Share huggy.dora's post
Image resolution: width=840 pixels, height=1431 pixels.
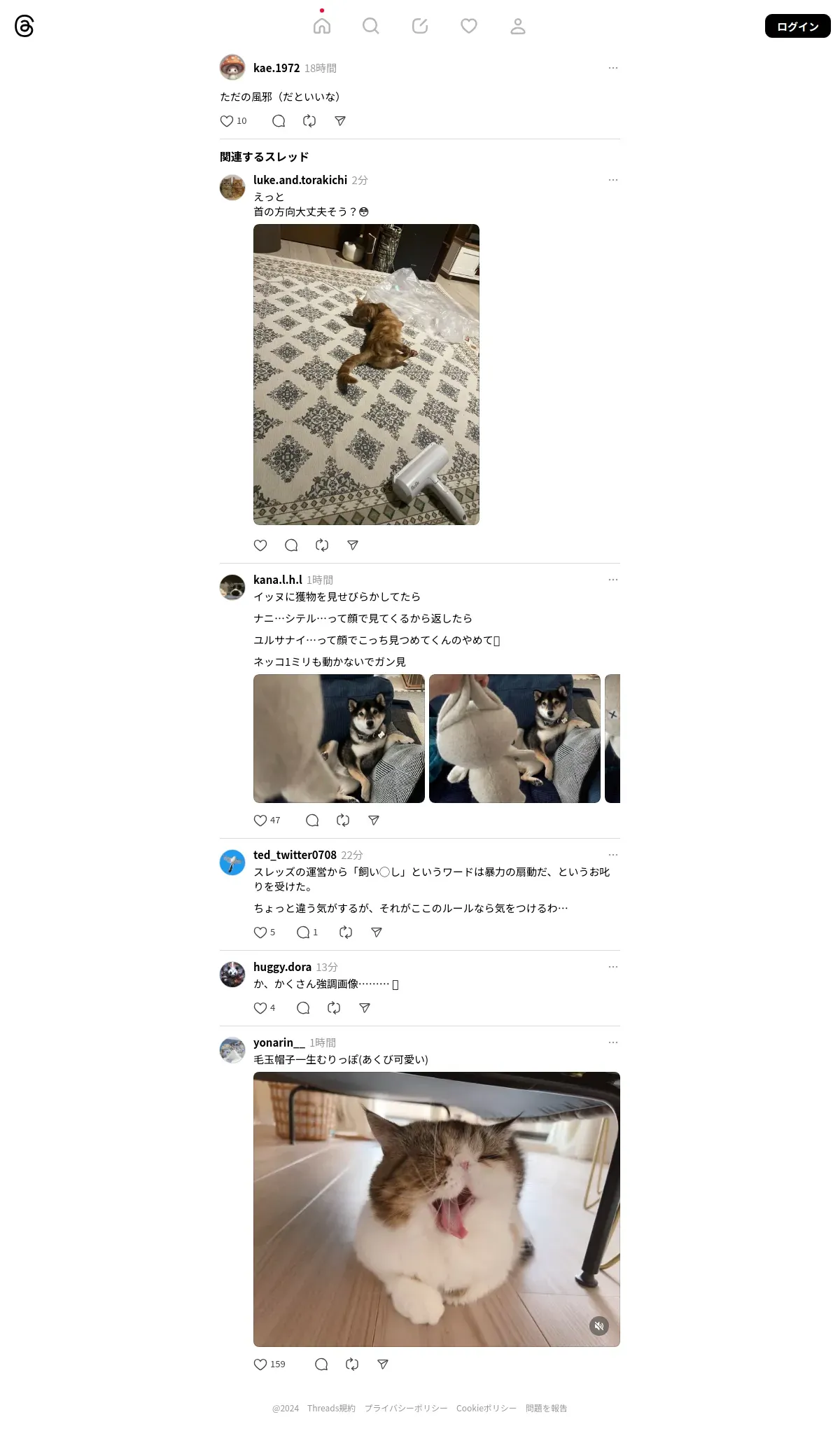pos(365,1008)
